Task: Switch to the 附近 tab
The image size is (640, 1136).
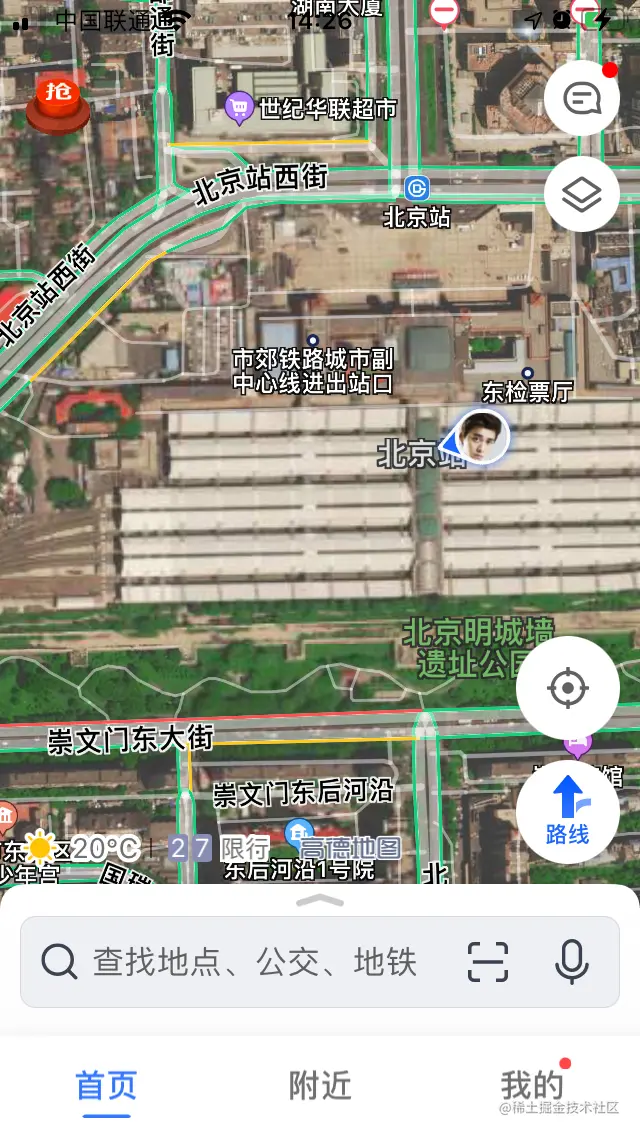Action: point(320,1086)
